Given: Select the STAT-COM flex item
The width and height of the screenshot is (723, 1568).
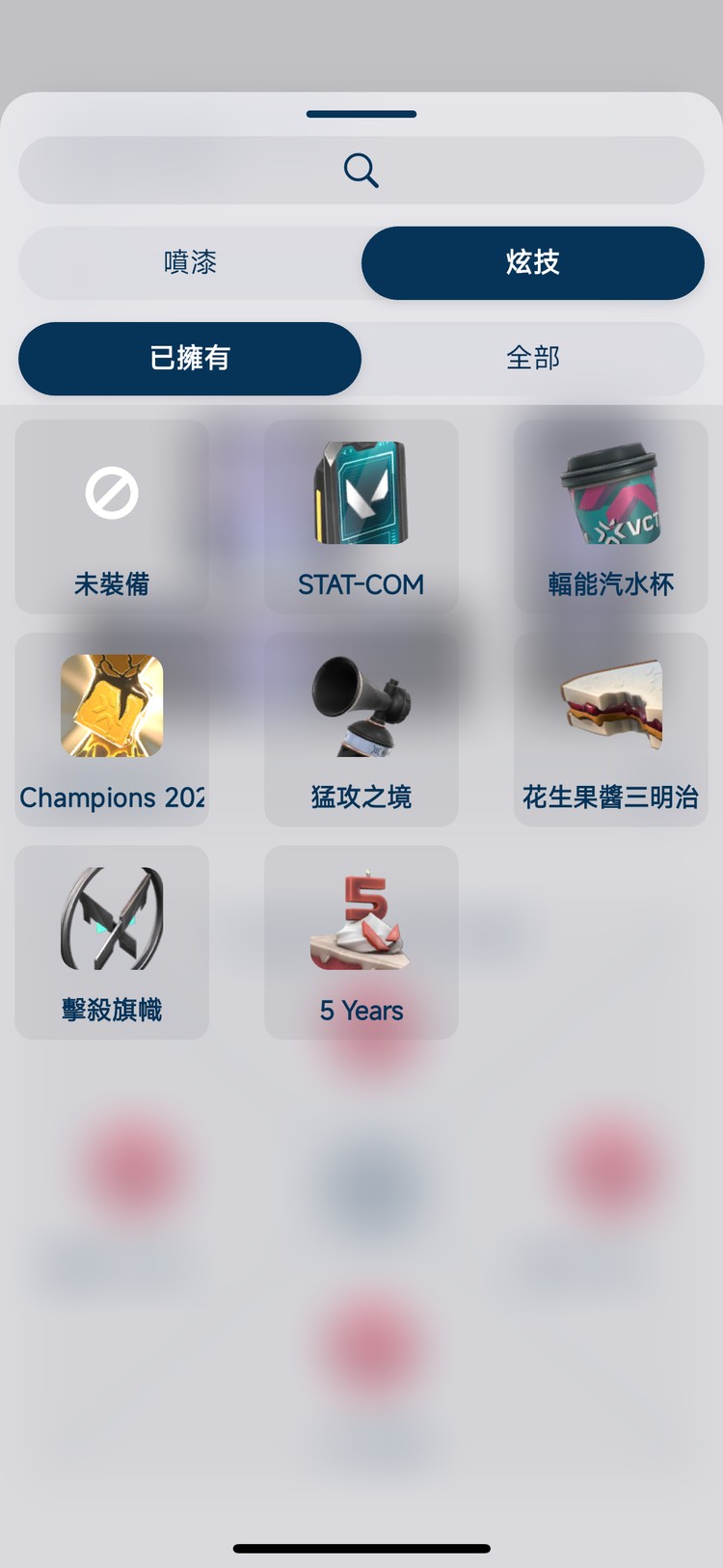Looking at the screenshot, I should pyautogui.click(x=361, y=517).
